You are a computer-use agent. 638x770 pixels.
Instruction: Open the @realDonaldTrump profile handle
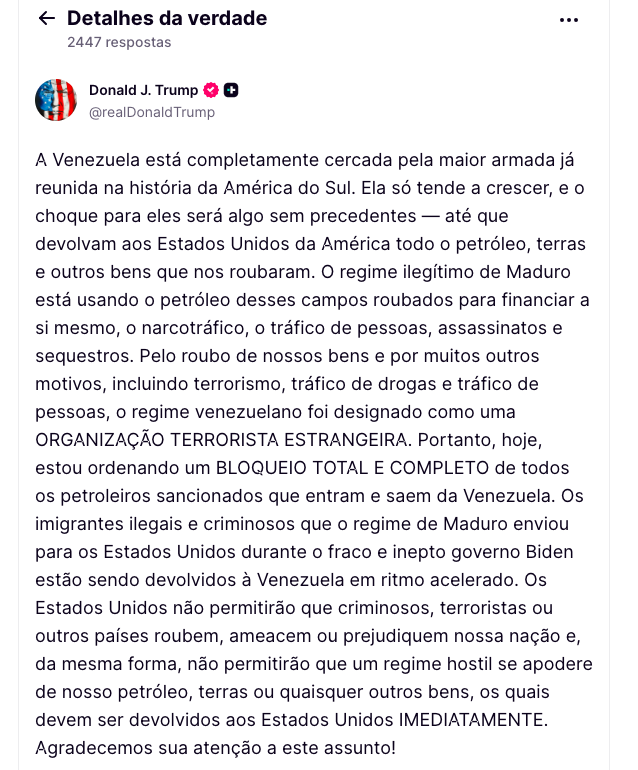click(x=152, y=112)
